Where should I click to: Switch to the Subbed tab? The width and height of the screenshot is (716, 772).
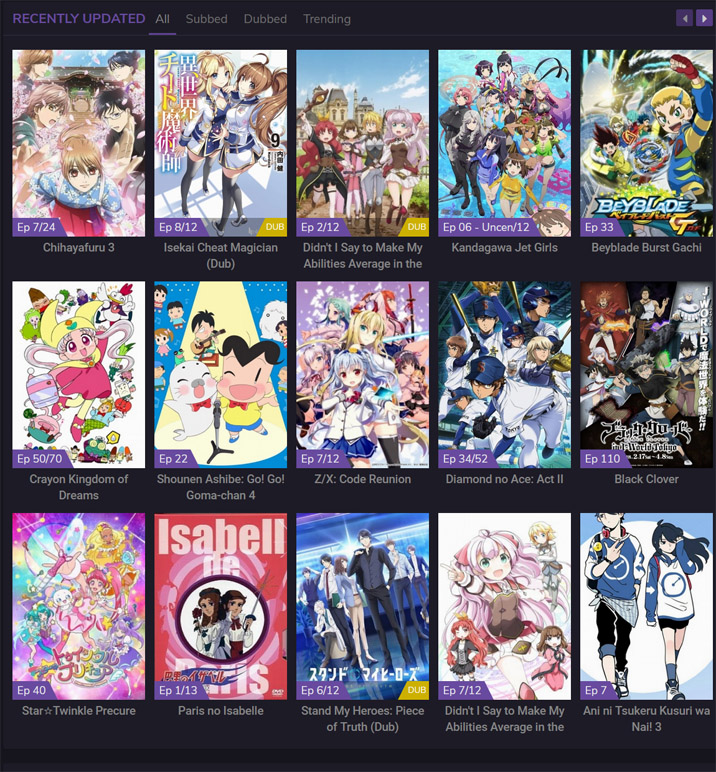pos(206,19)
